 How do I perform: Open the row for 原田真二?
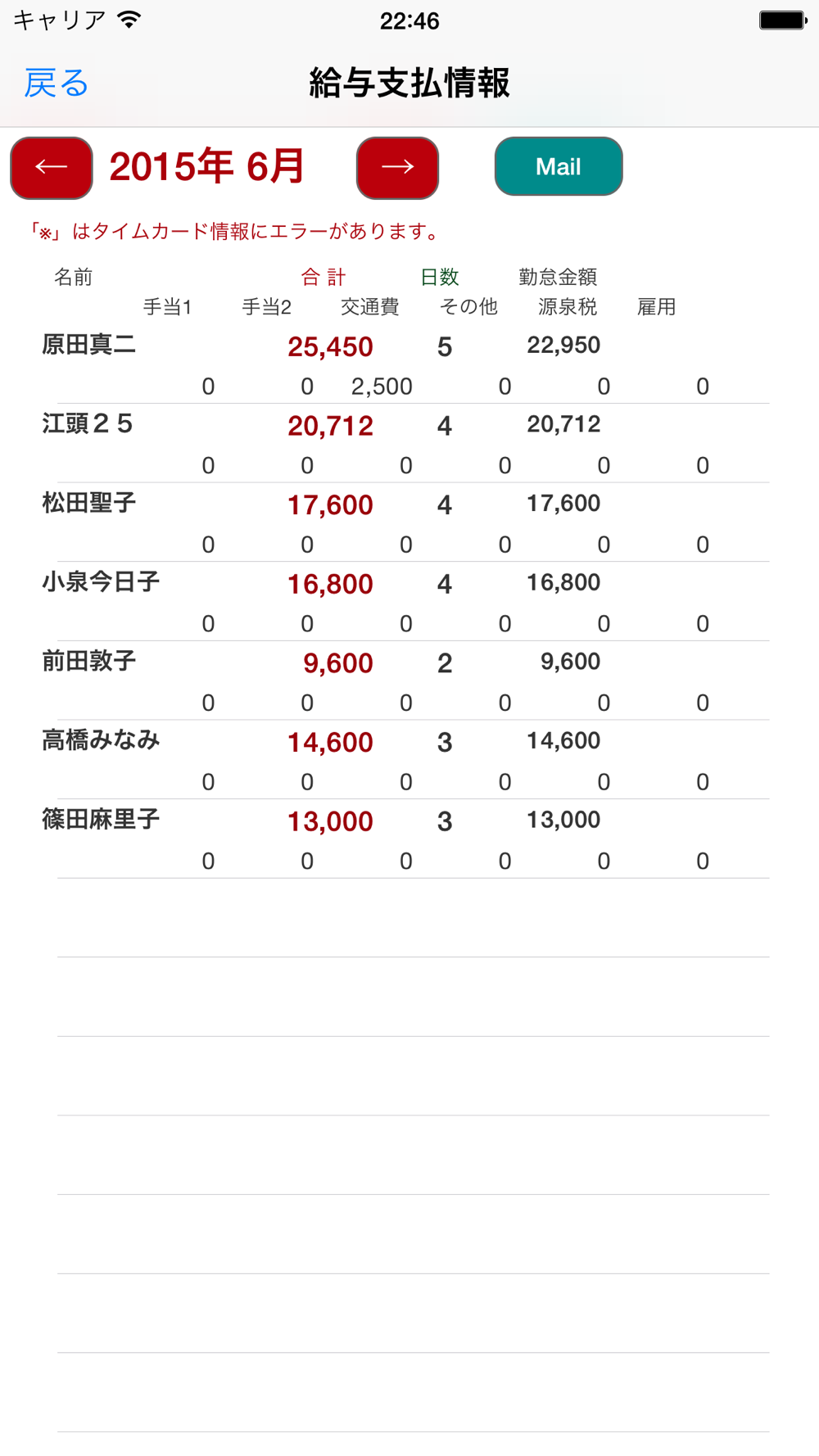coord(409,364)
